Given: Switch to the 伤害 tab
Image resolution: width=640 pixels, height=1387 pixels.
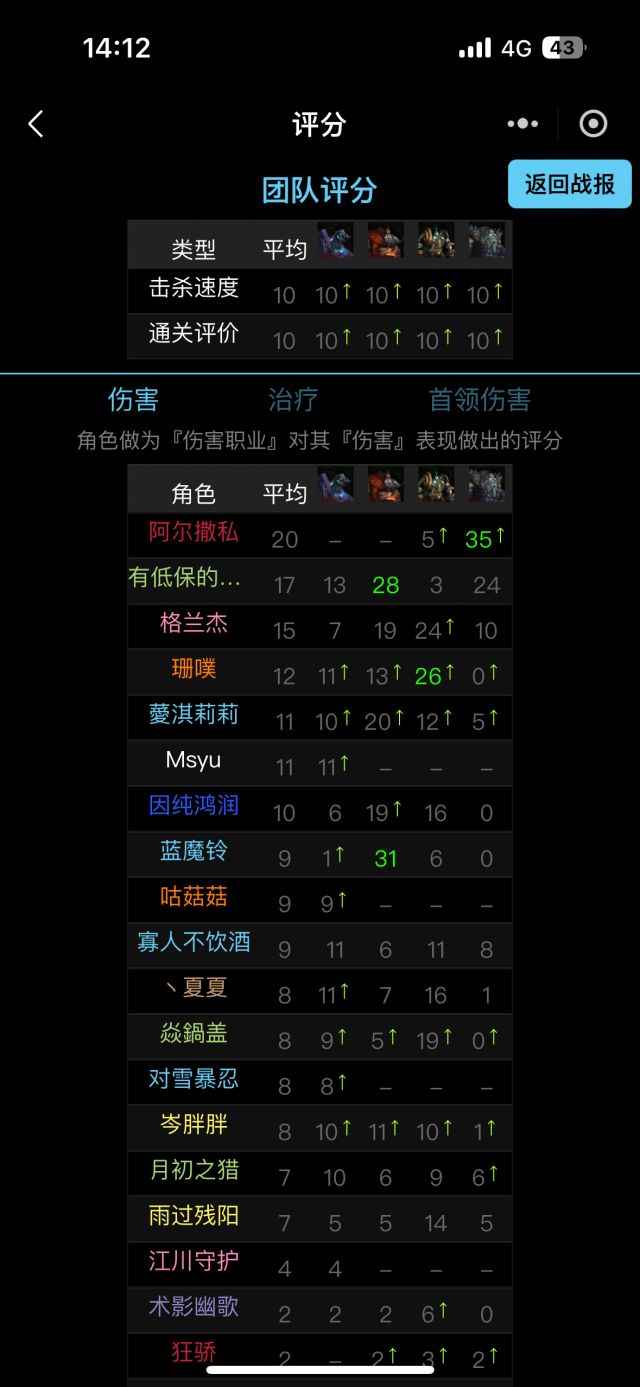Looking at the screenshot, I should coord(133,400).
